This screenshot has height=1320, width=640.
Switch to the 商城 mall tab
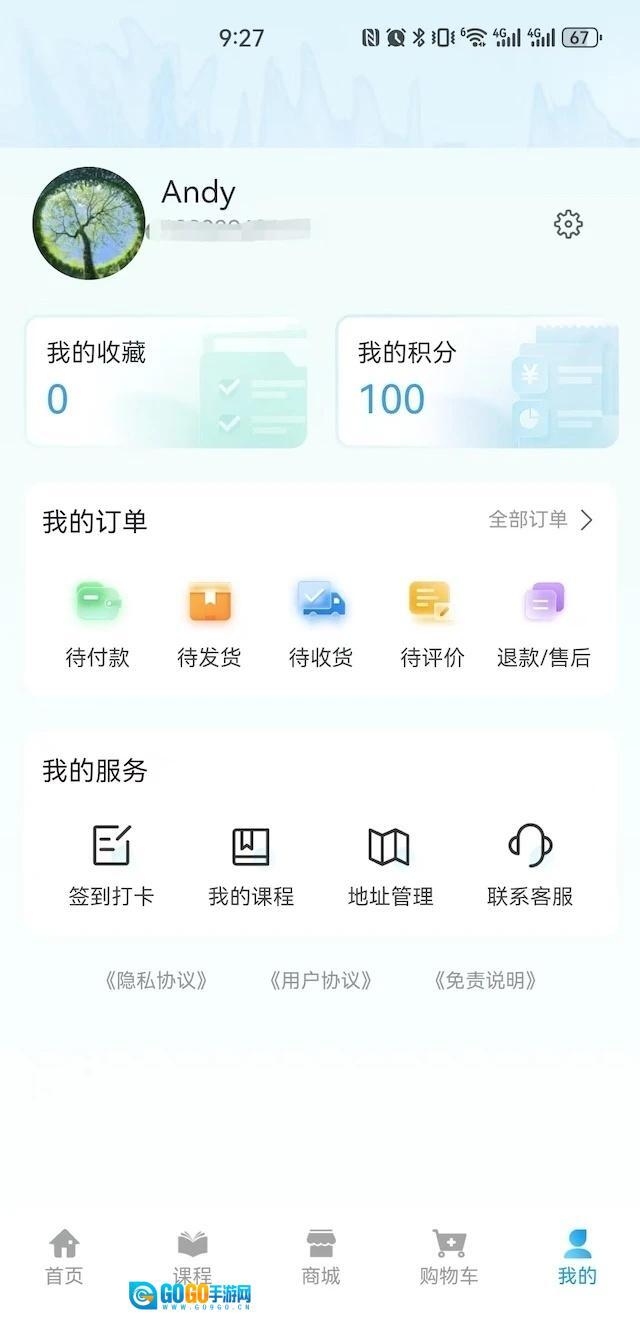321,1257
